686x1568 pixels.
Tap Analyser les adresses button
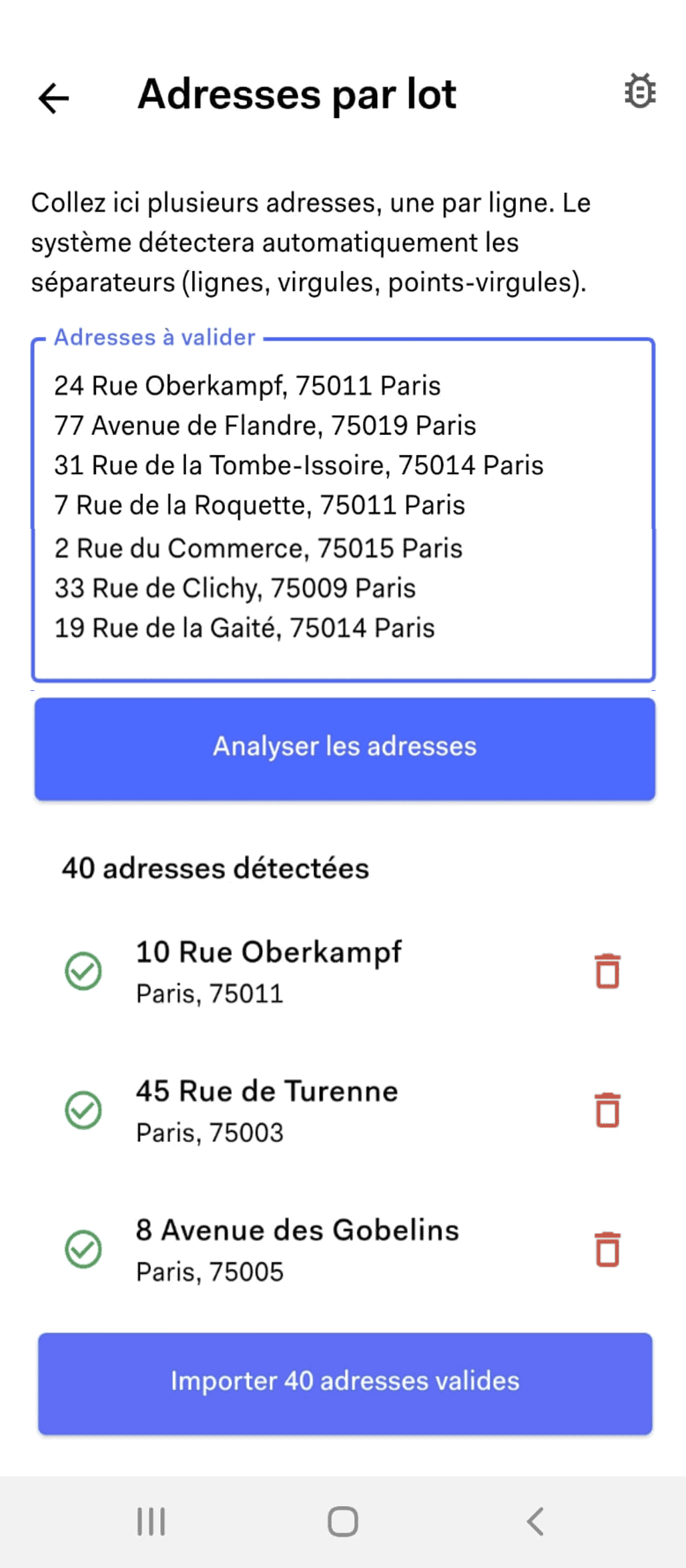point(344,748)
